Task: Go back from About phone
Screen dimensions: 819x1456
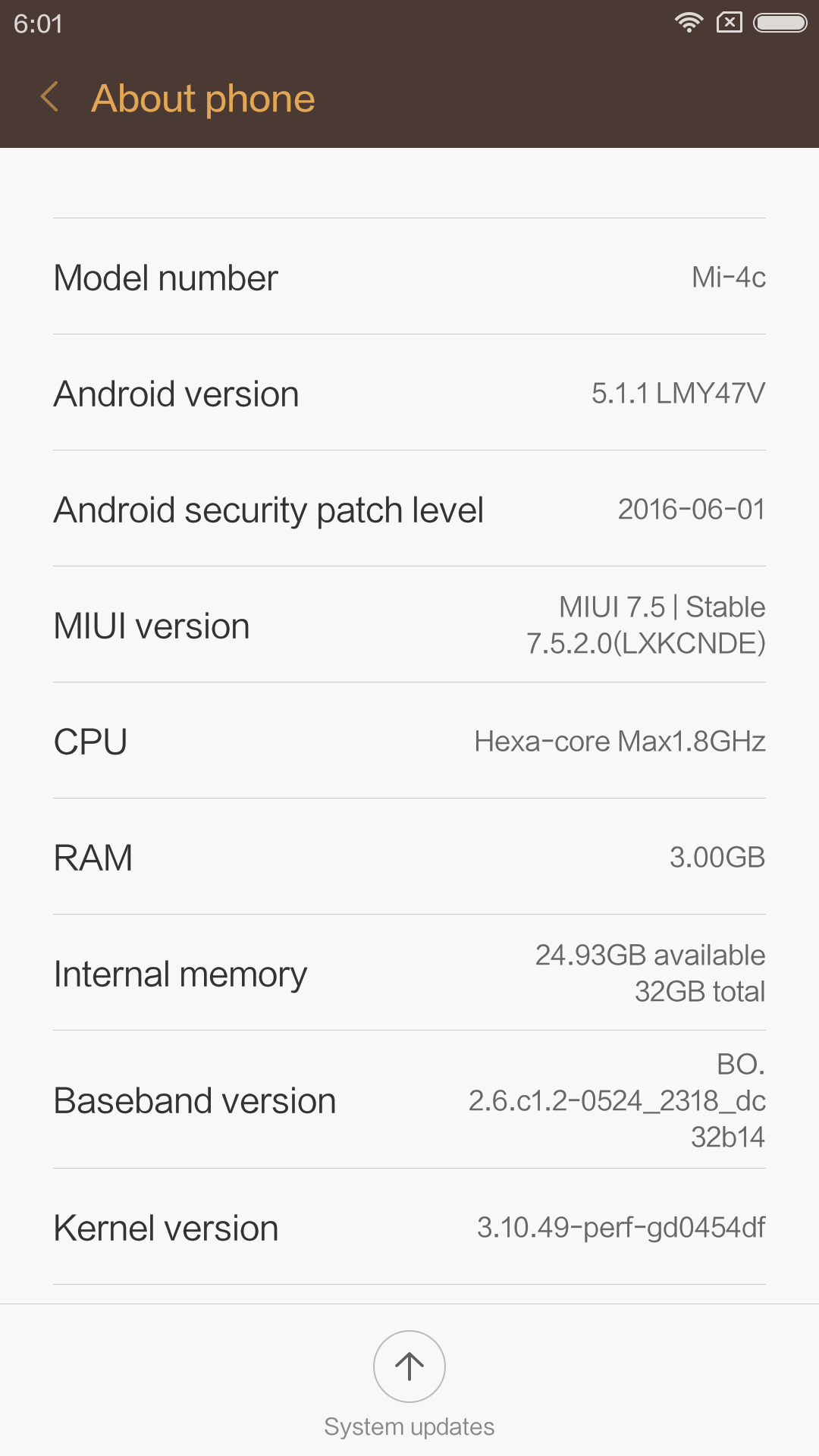Action: point(50,98)
